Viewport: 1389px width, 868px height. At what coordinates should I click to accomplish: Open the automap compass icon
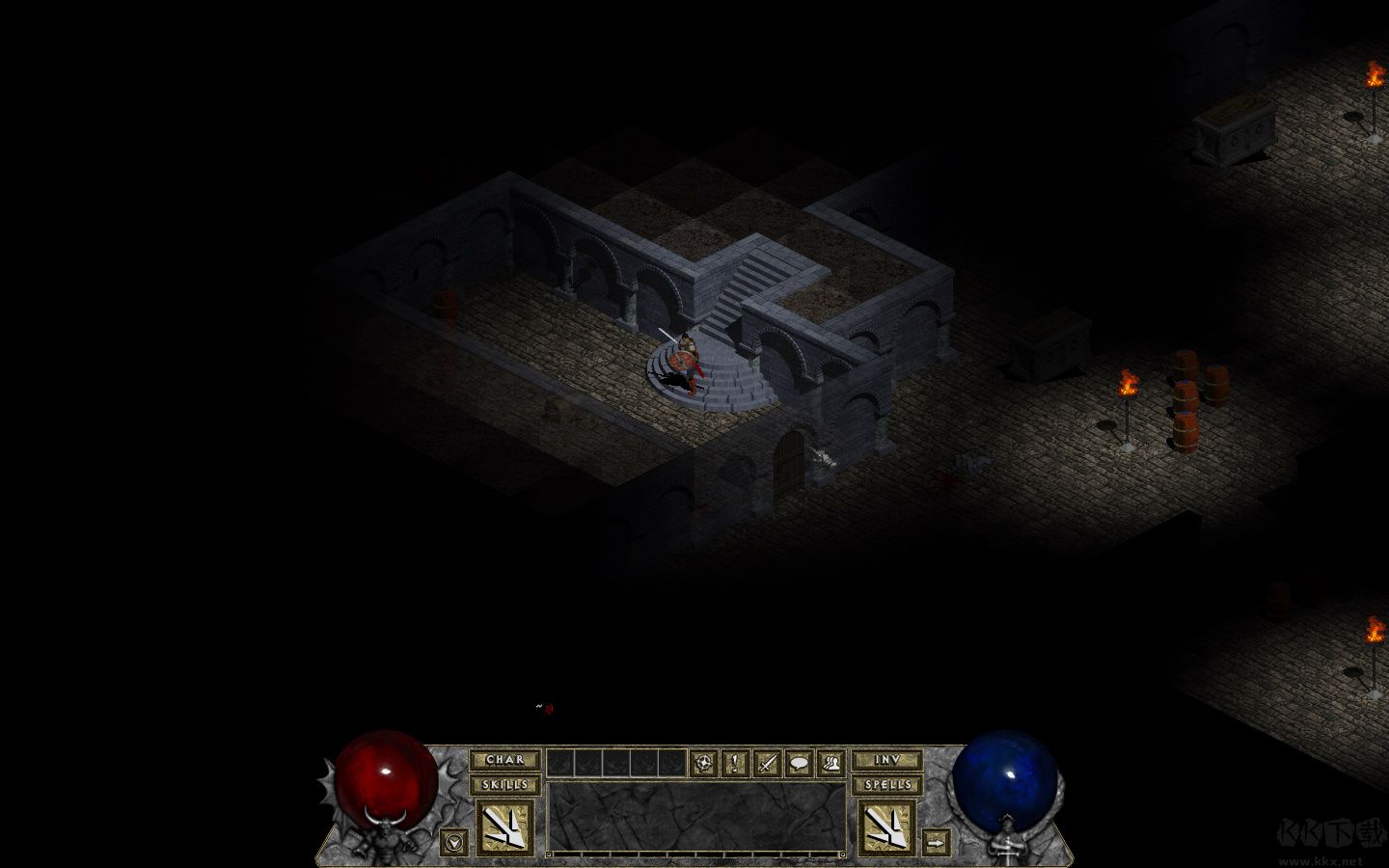pos(704,764)
